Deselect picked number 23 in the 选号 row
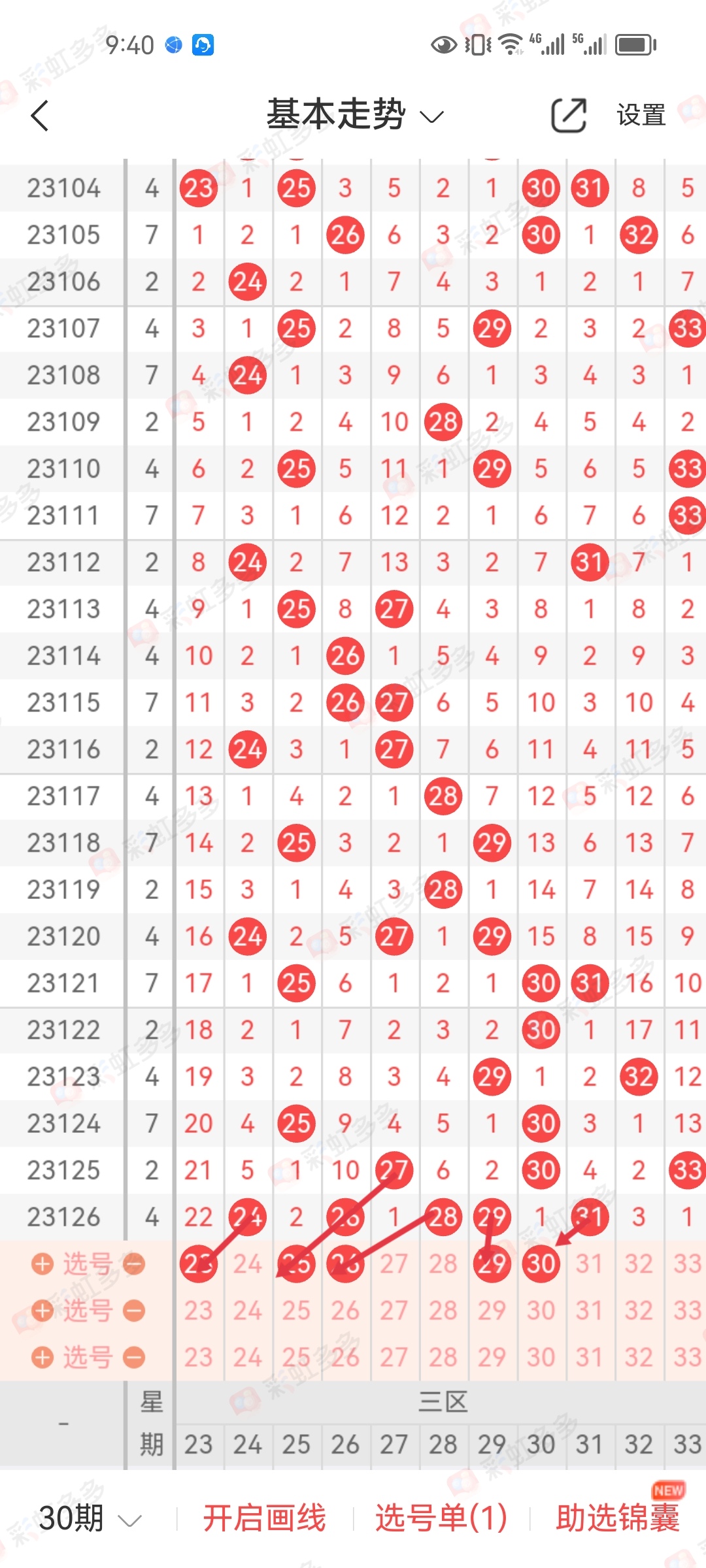 tap(199, 1264)
